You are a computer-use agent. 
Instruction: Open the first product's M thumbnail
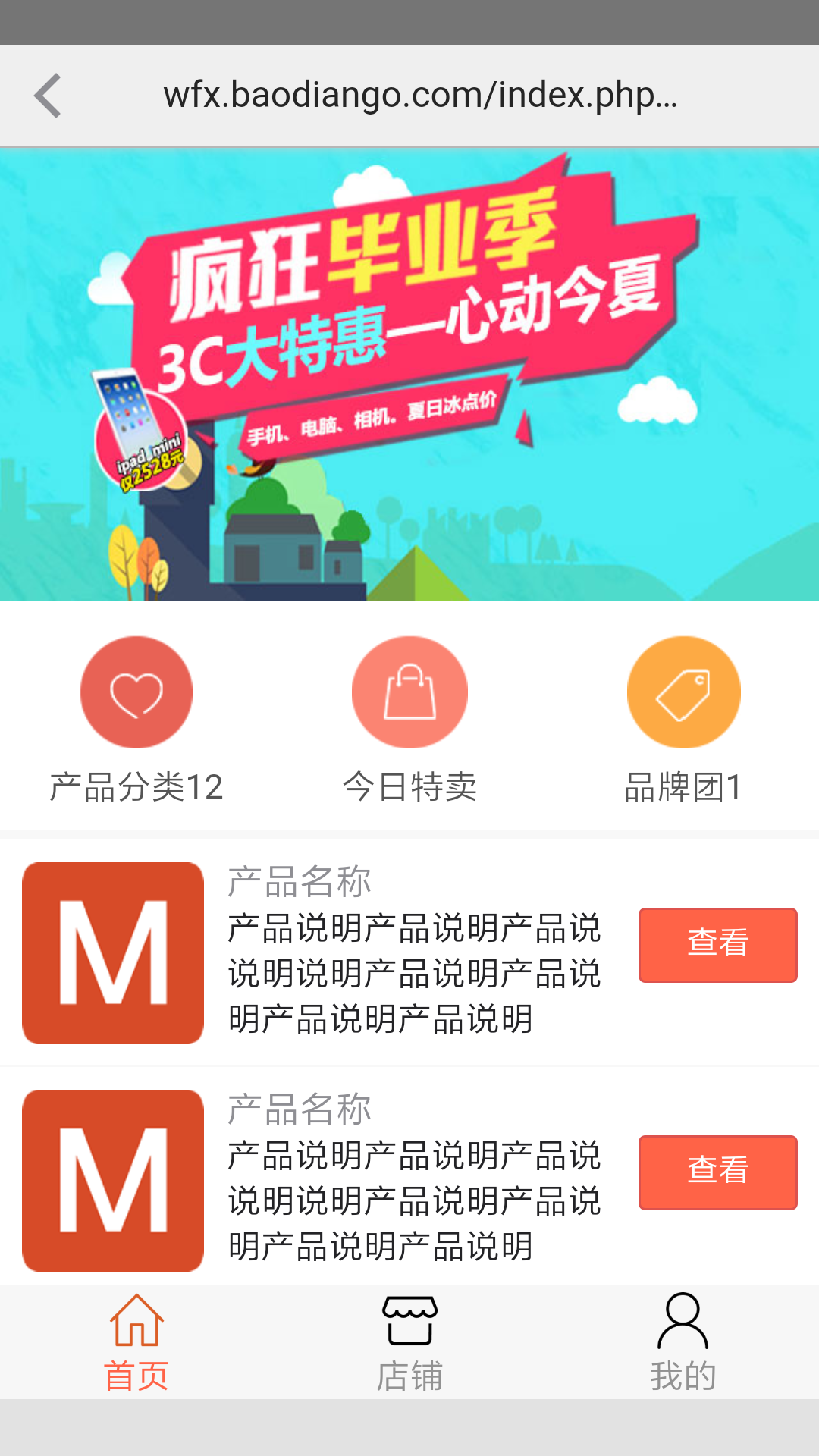(x=113, y=953)
